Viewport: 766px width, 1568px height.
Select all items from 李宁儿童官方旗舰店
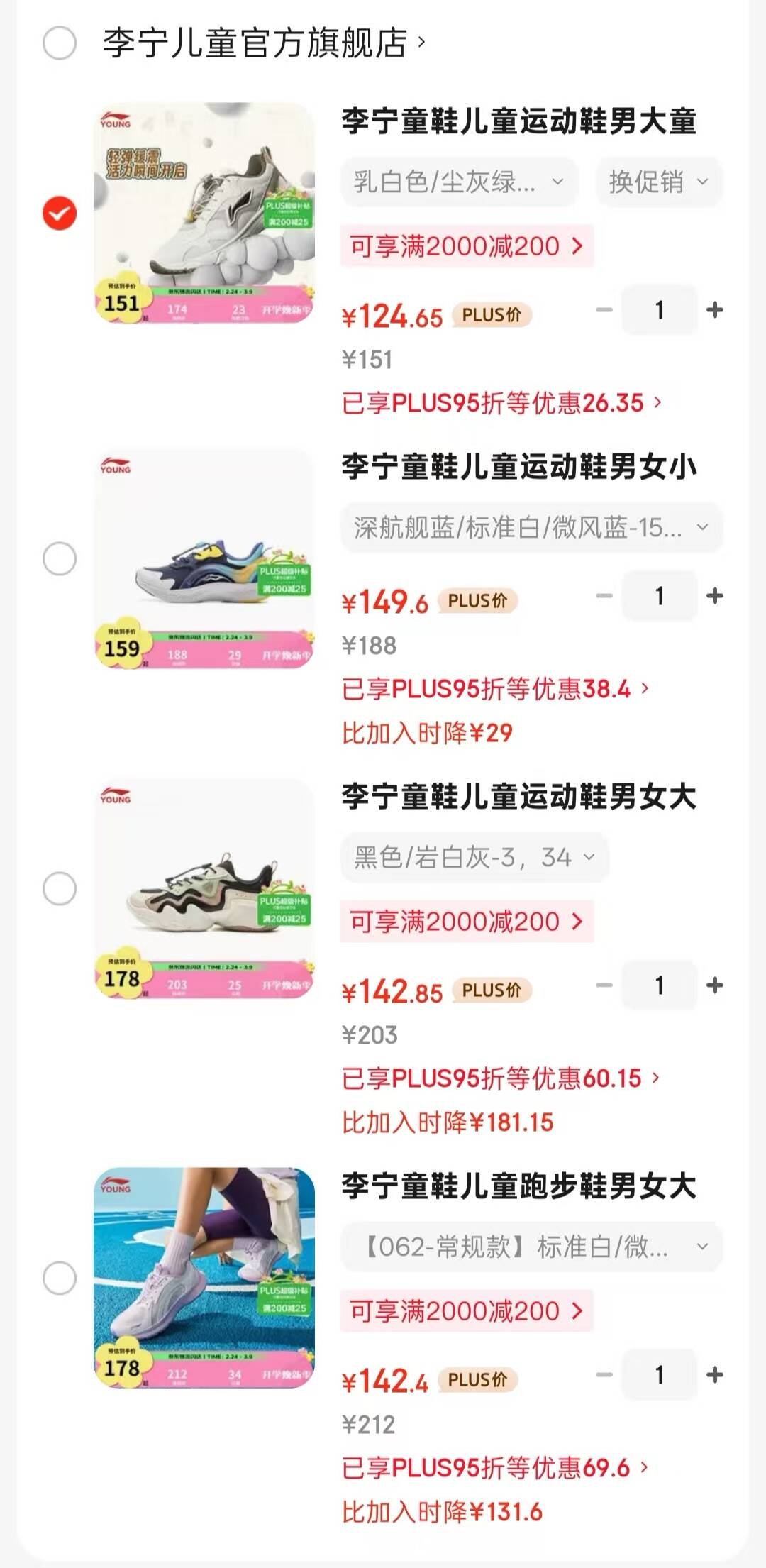(60, 43)
